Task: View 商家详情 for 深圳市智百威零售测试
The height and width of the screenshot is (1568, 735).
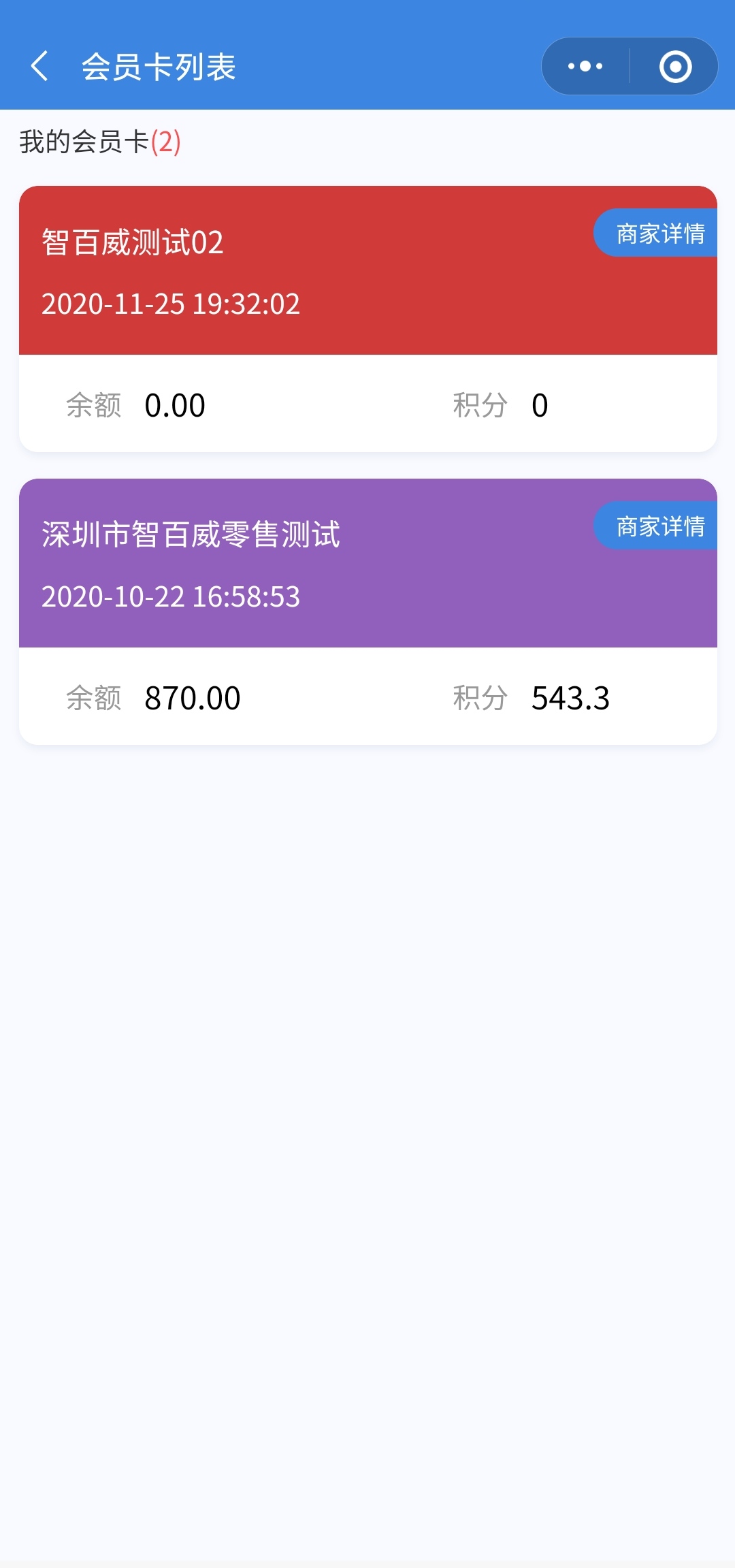Action: (657, 526)
